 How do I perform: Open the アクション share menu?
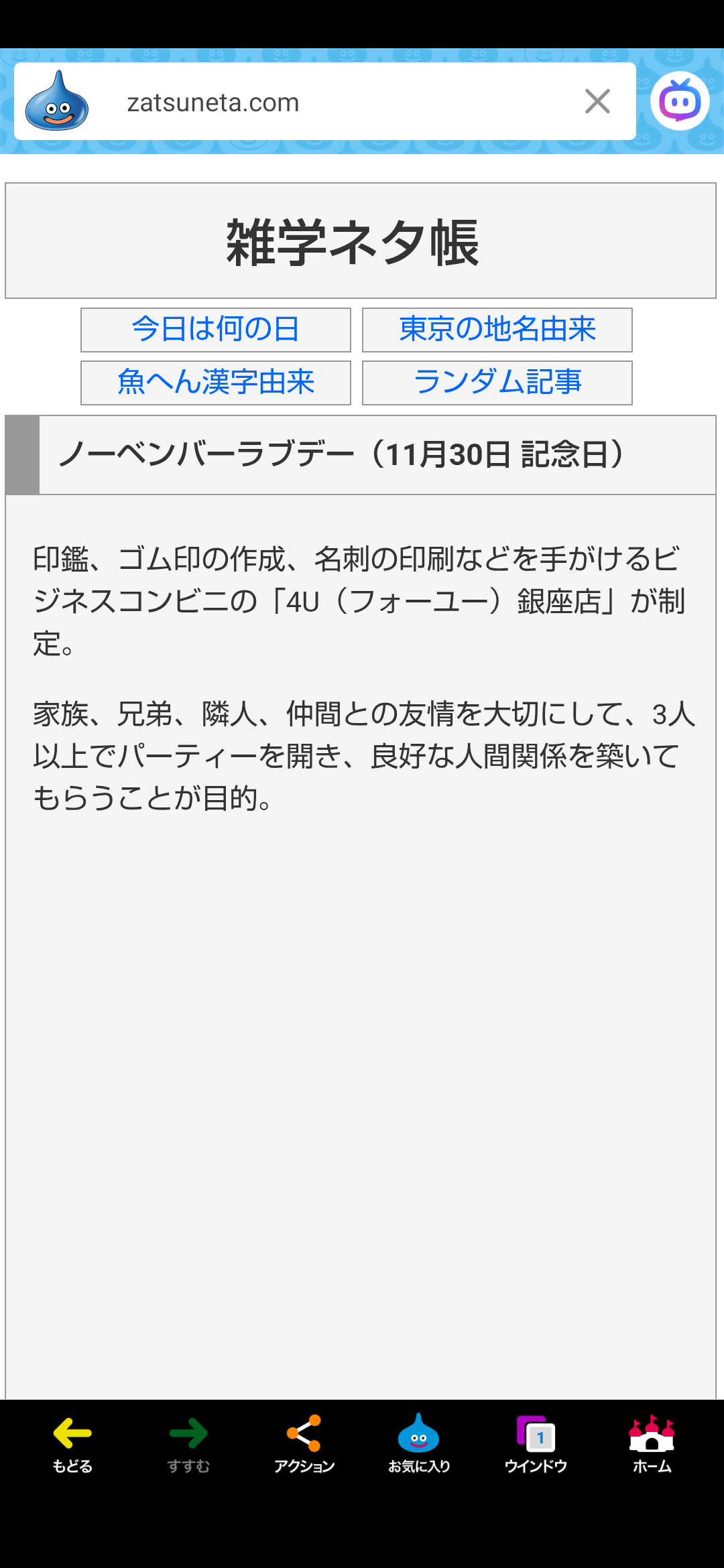pyautogui.click(x=304, y=1445)
